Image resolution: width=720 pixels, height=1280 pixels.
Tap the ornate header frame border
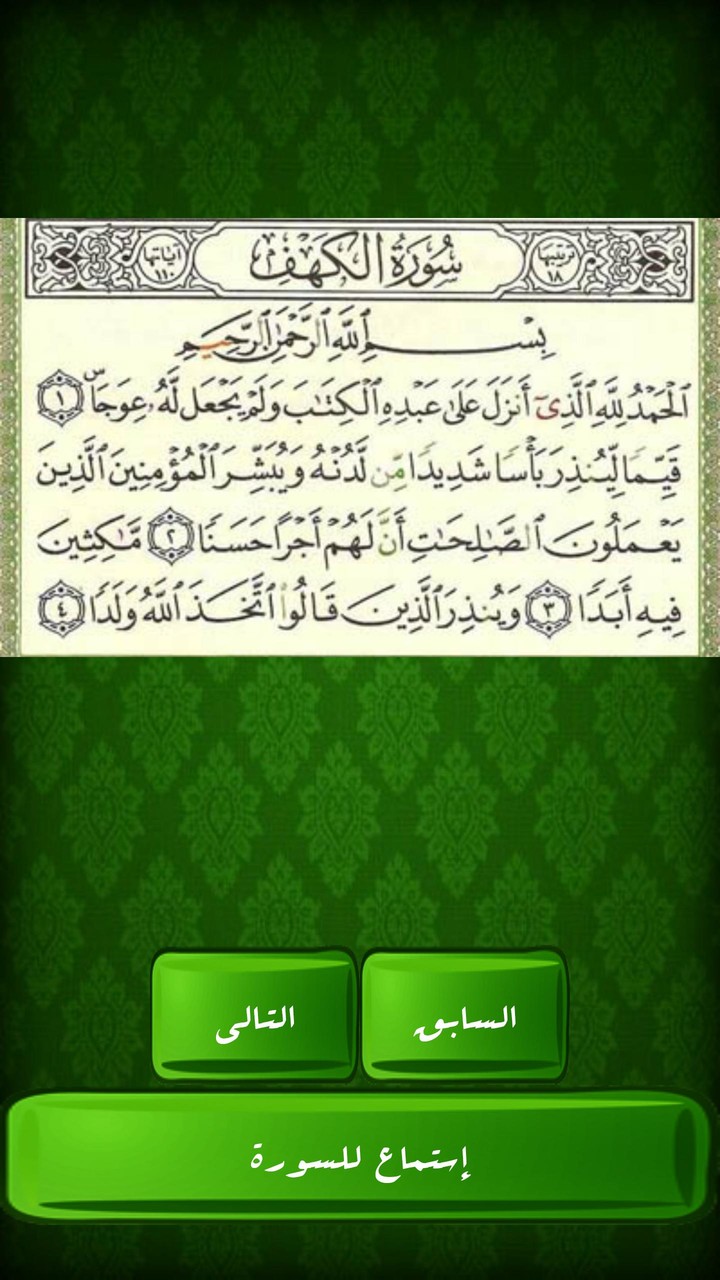[x=360, y=224]
